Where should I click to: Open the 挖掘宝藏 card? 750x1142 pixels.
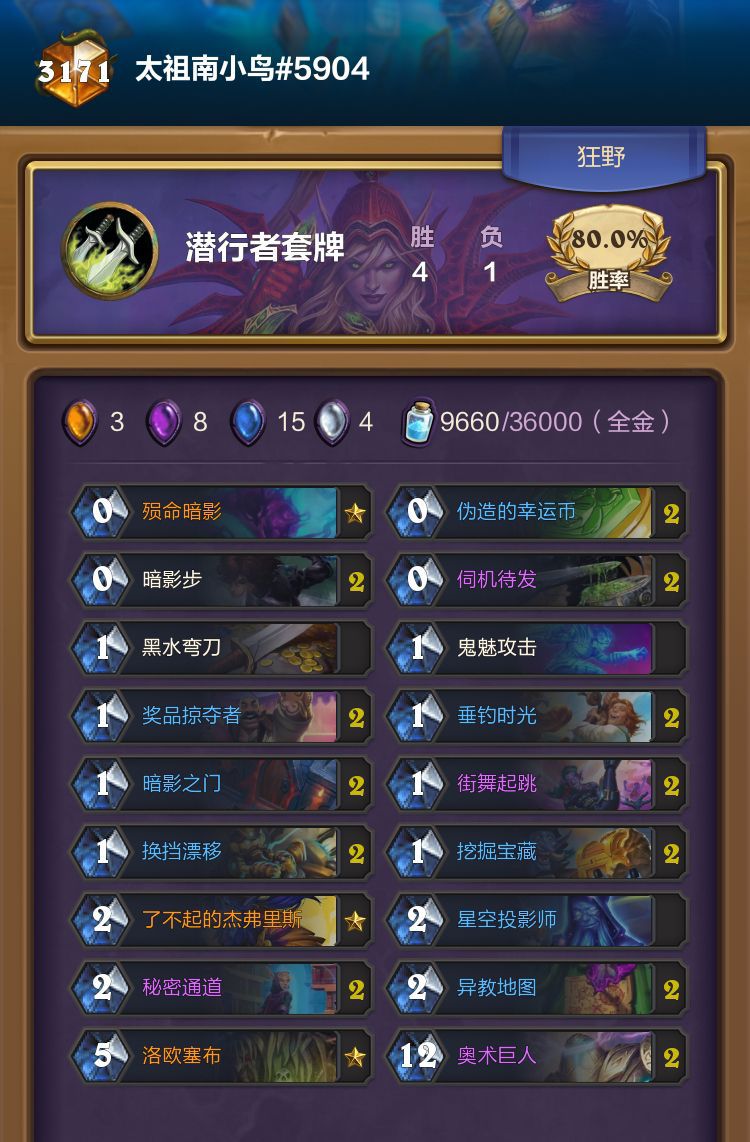[537, 852]
